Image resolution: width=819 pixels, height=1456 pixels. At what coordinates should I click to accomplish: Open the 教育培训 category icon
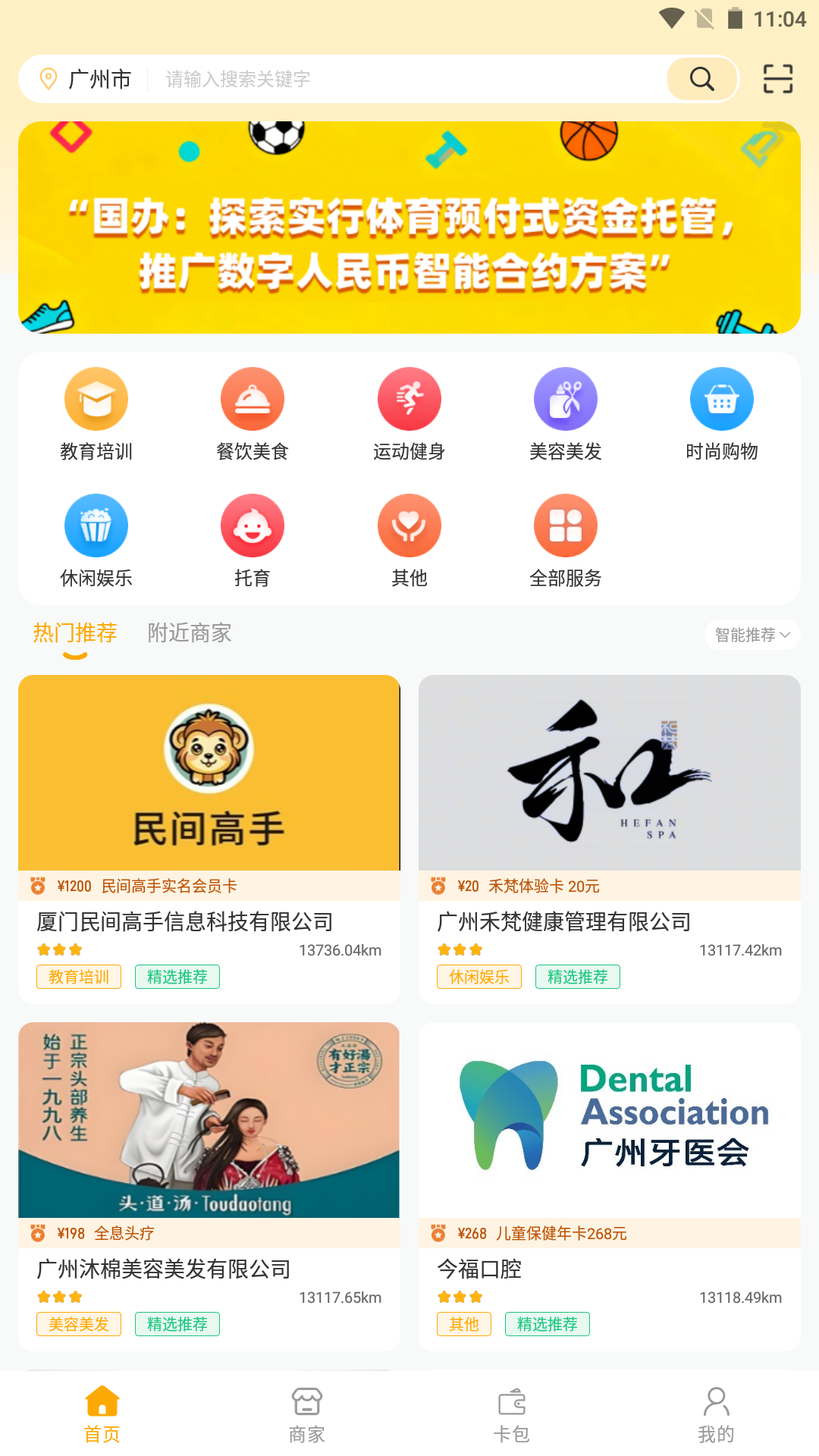tap(96, 398)
